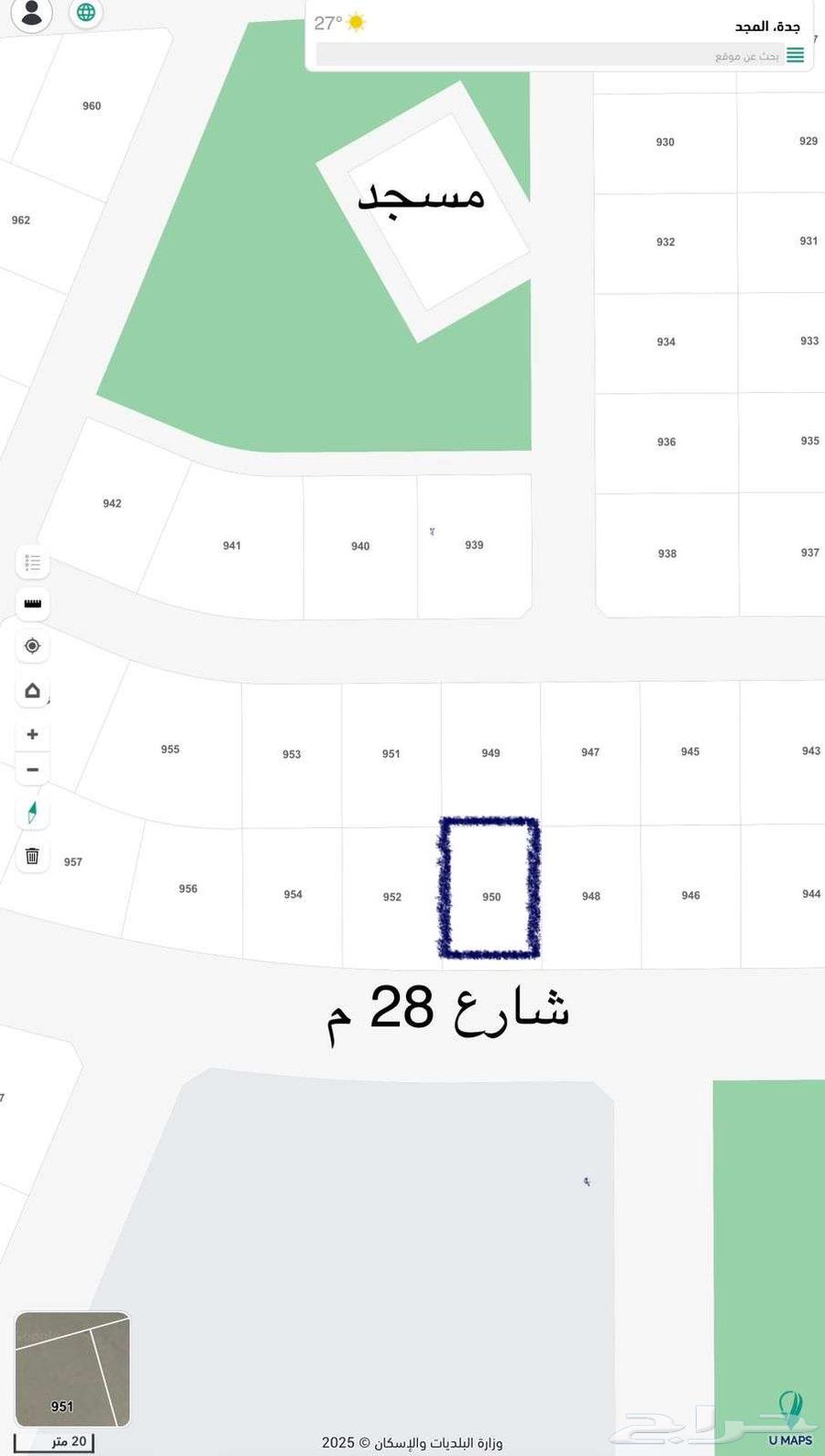Open the layers list button

(x=32, y=563)
